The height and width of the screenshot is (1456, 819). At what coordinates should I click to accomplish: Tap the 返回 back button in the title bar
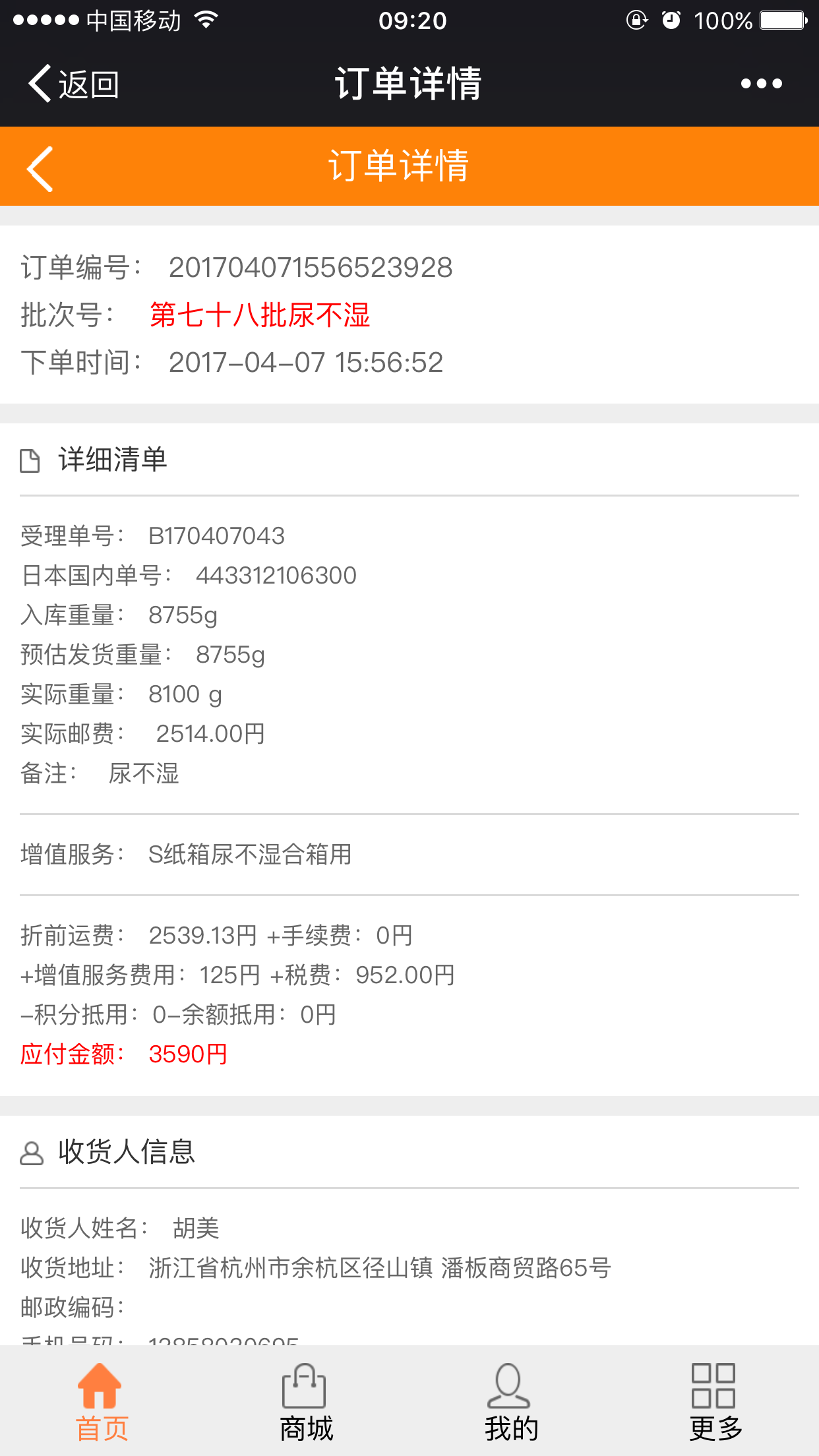(73, 84)
